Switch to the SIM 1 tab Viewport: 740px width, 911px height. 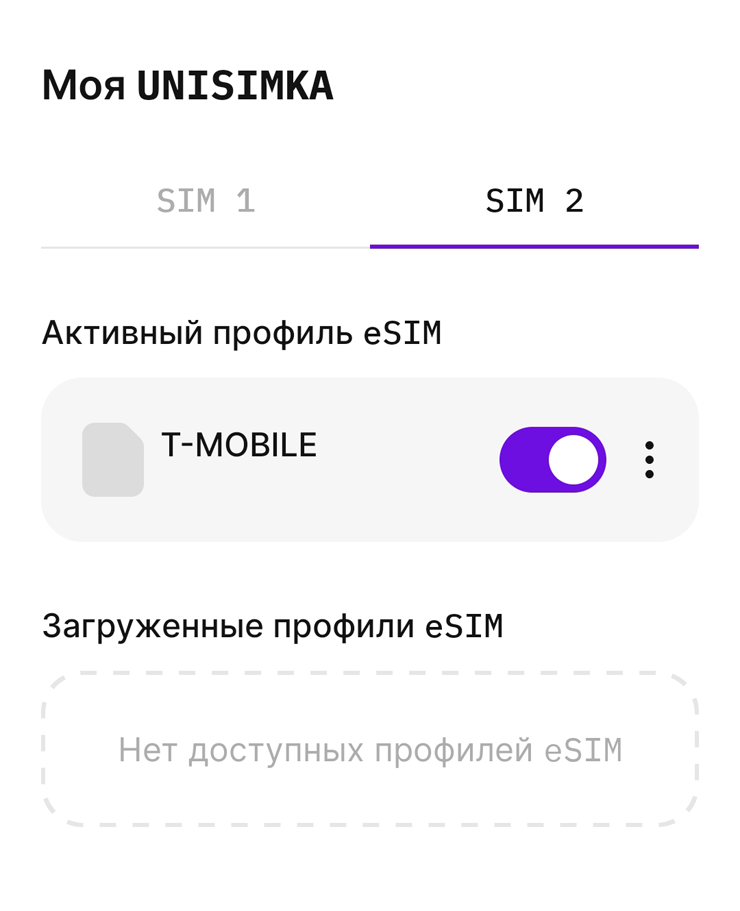206,202
